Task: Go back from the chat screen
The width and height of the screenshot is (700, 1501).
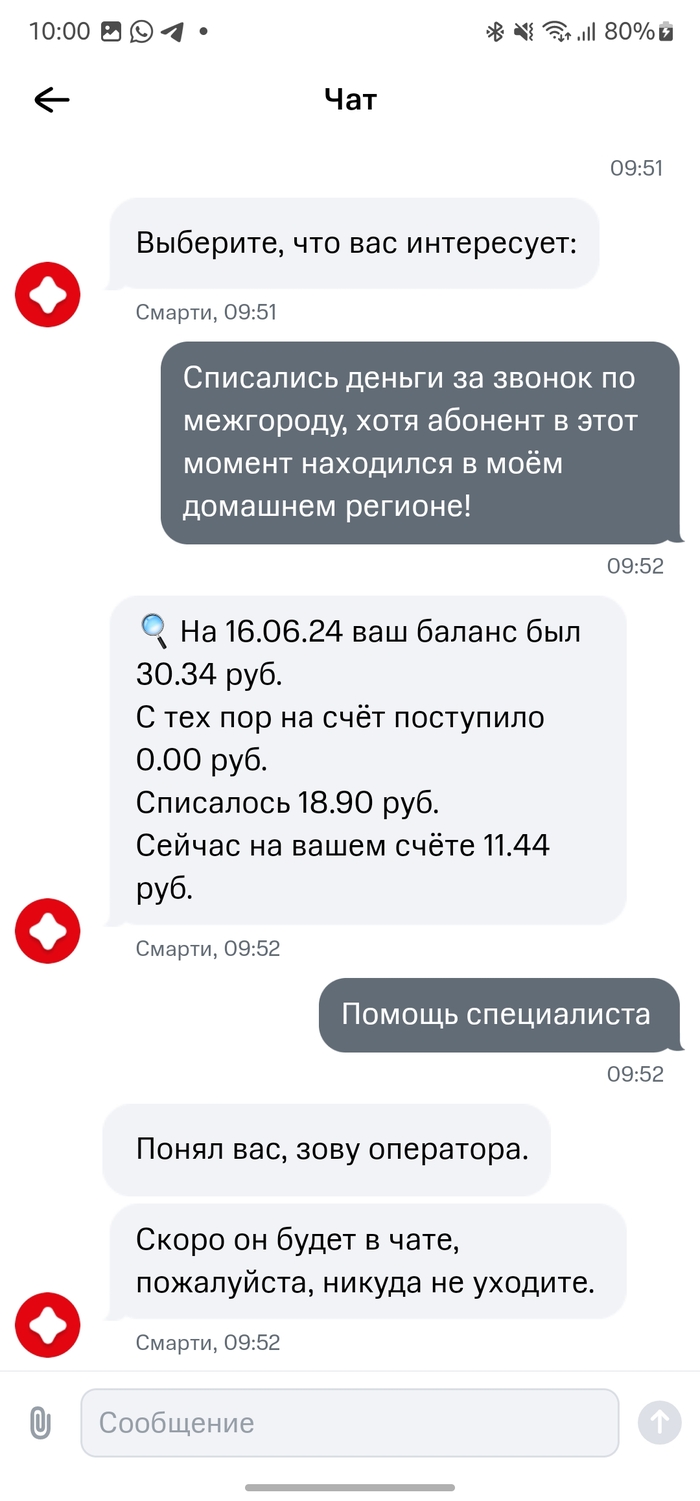Action: [x=52, y=99]
